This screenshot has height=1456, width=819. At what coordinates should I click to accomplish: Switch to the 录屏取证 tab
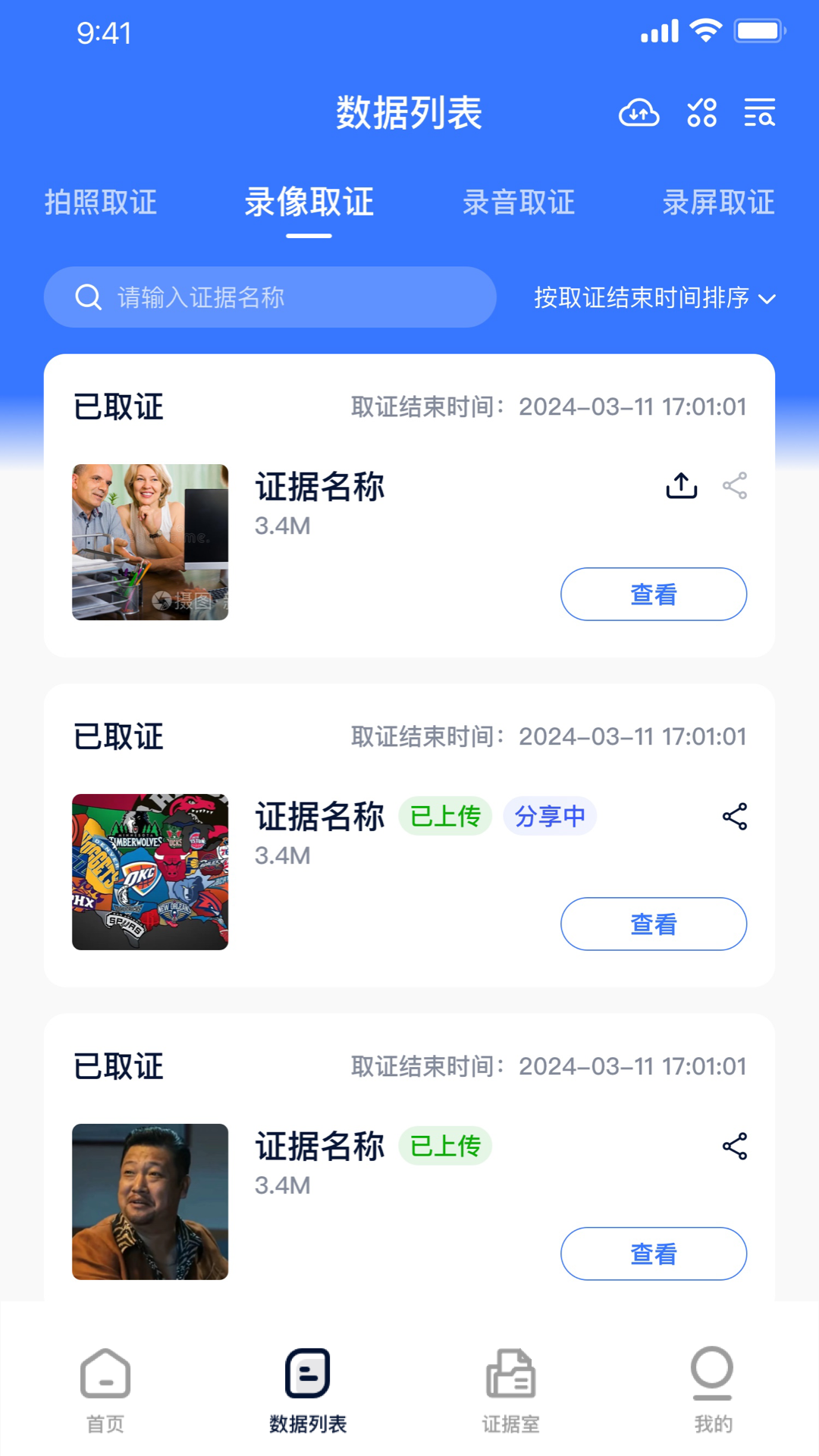(718, 202)
